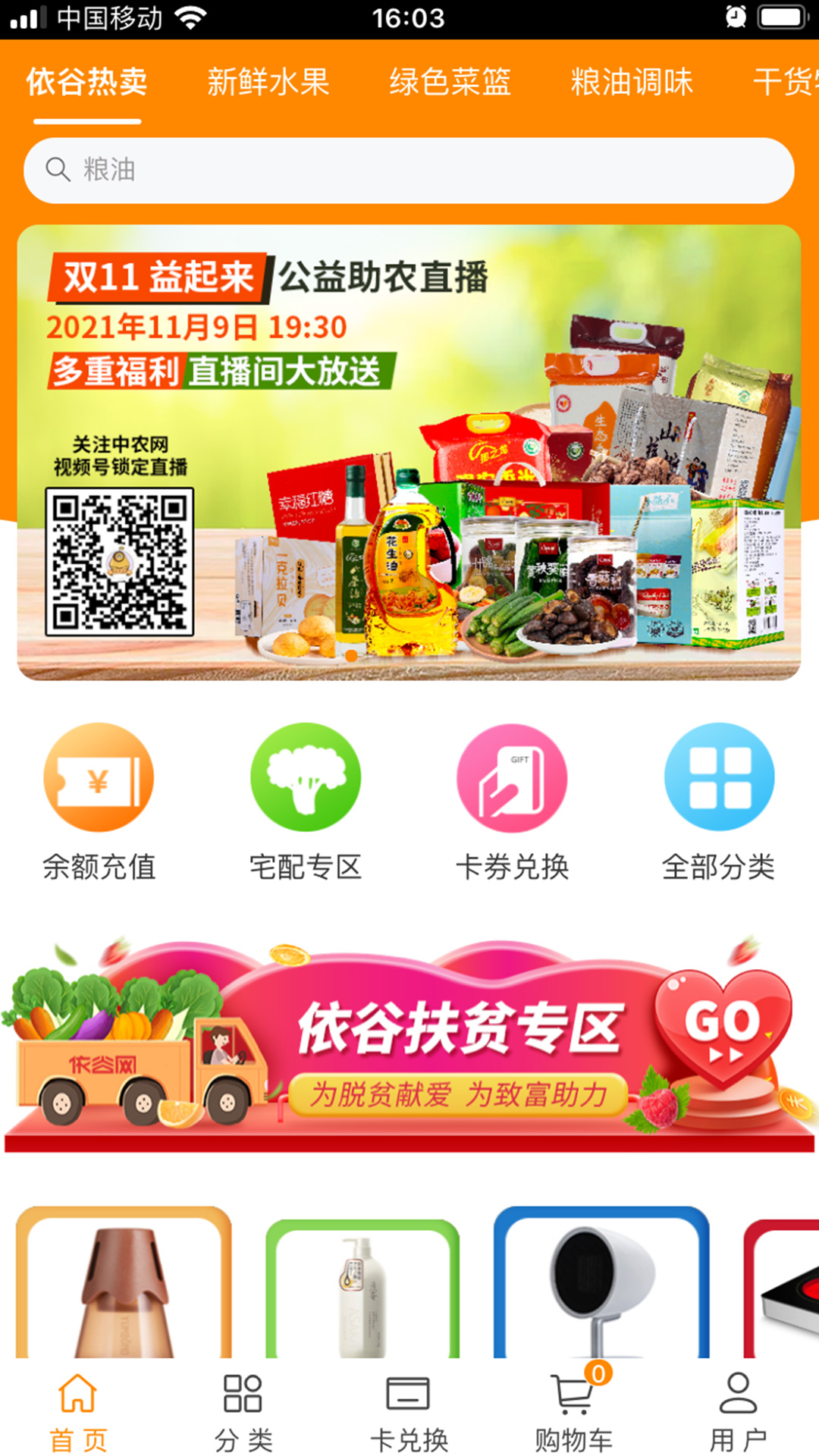
Task: Select the 绿色菜篮 category tab
Action: click(450, 82)
